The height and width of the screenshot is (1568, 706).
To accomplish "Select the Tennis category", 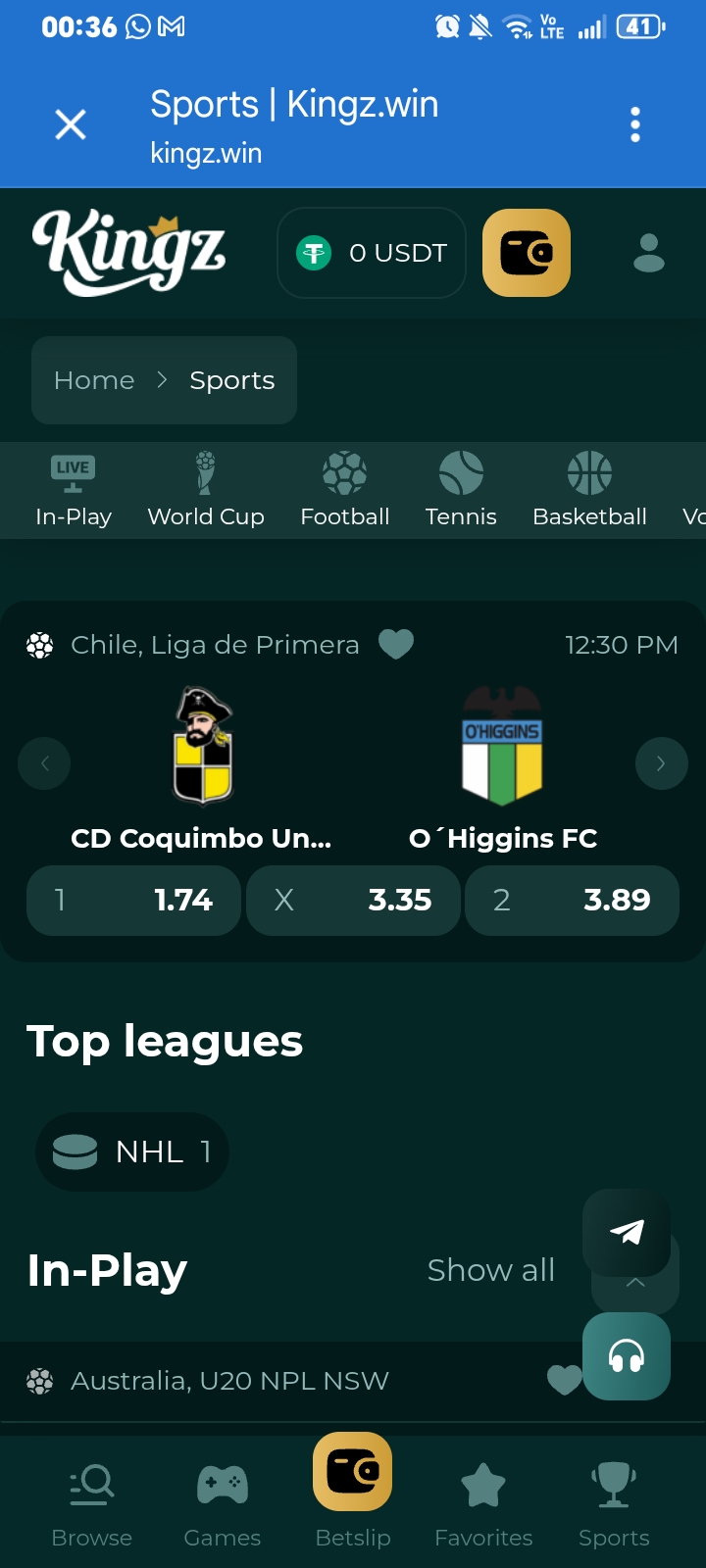I will click(x=461, y=490).
